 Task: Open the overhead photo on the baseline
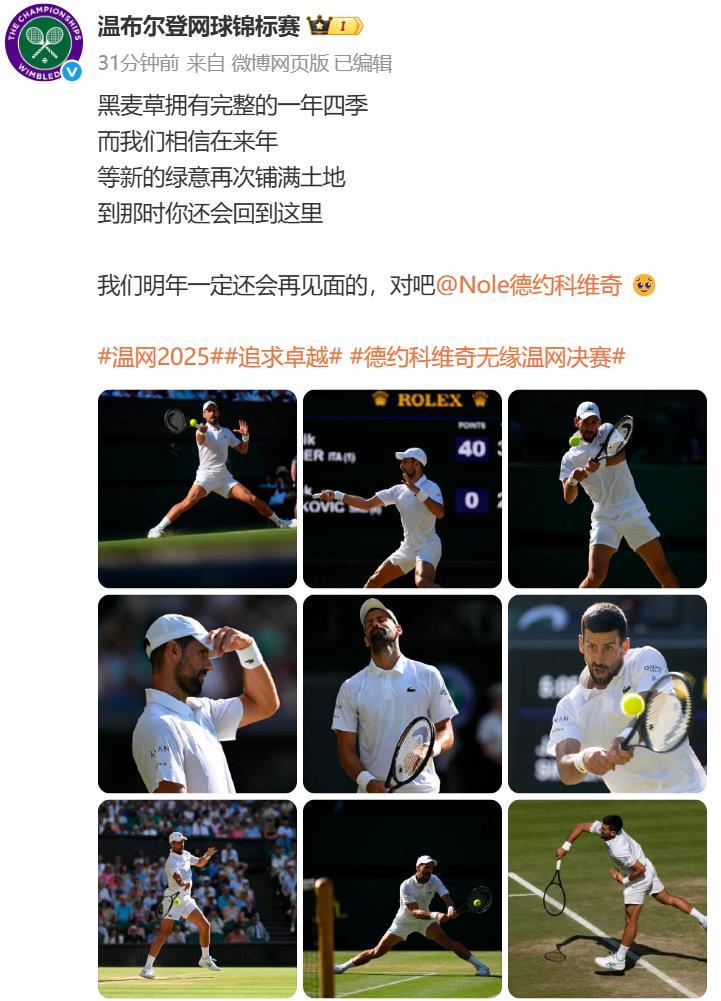607,898
